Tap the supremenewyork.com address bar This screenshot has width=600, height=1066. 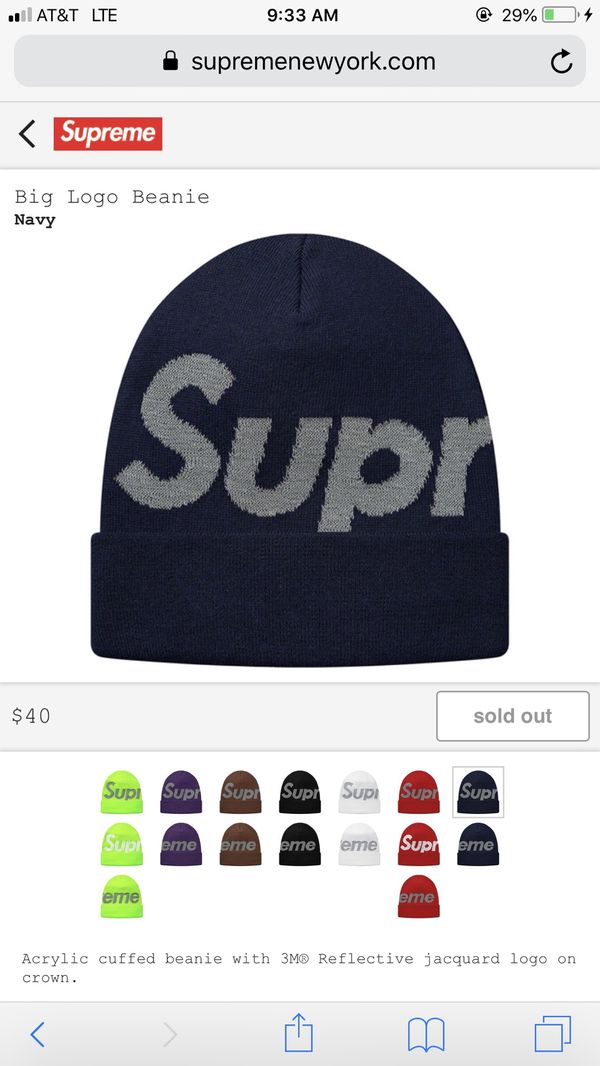pos(300,61)
